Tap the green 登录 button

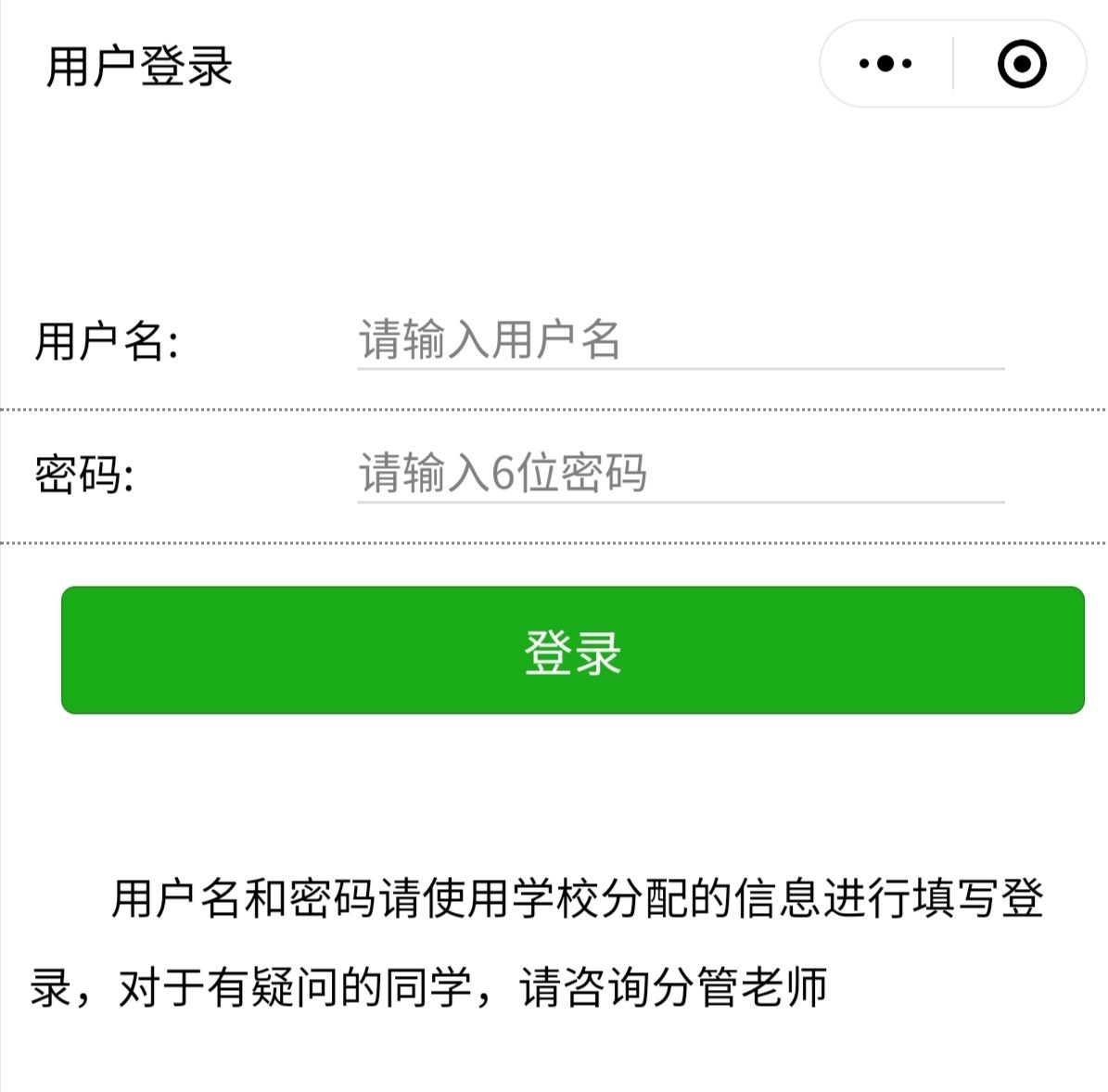click(x=572, y=650)
